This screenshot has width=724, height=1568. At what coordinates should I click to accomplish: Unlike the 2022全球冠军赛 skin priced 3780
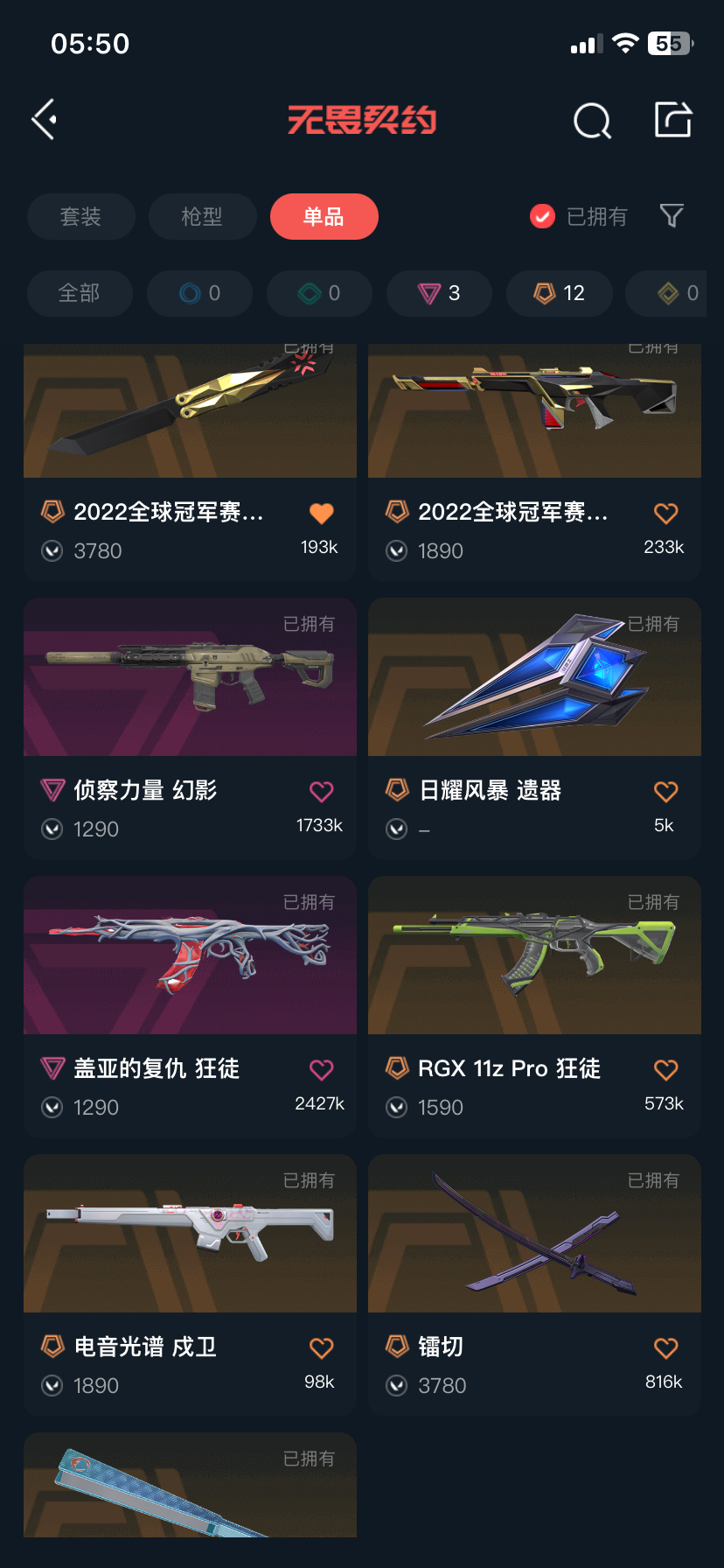pyautogui.click(x=322, y=514)
